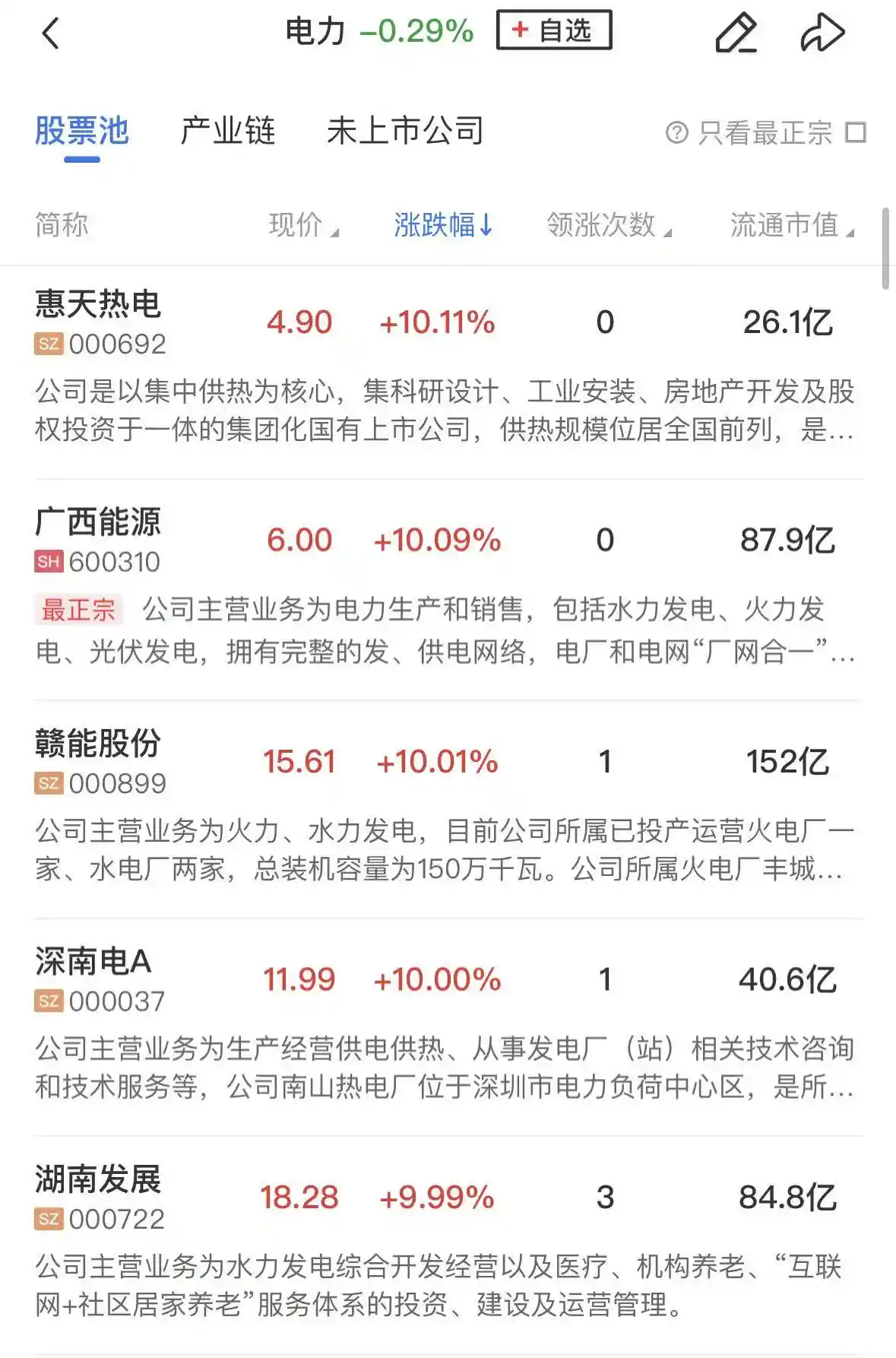Click the question mark help icon
Screen dimensions: 896x1358
[x=679, y=133]
